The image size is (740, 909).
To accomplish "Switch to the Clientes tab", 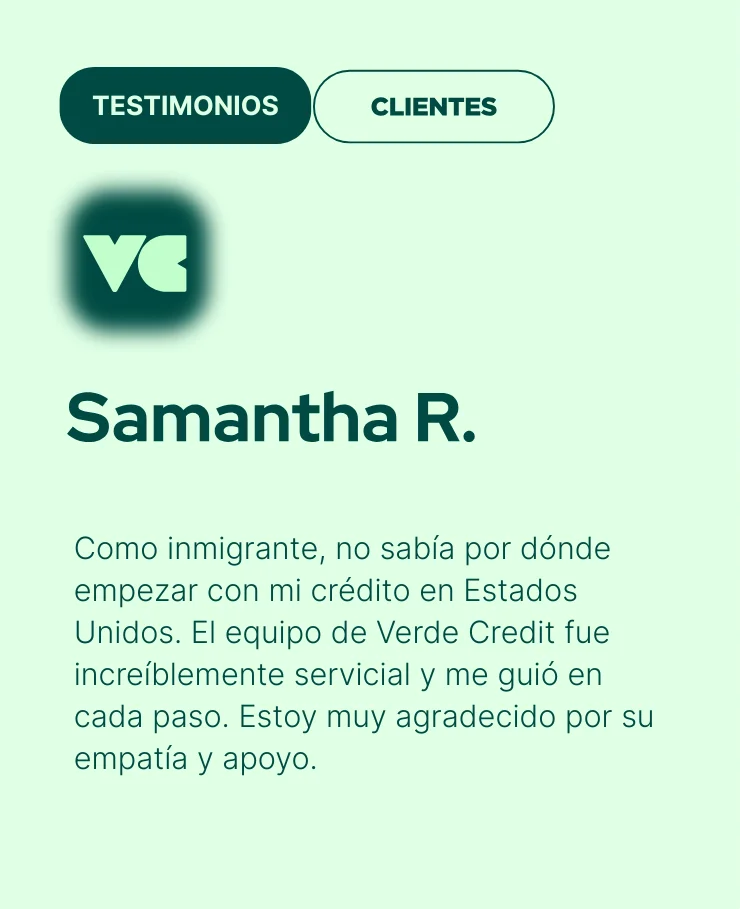I will coord(433,107).
